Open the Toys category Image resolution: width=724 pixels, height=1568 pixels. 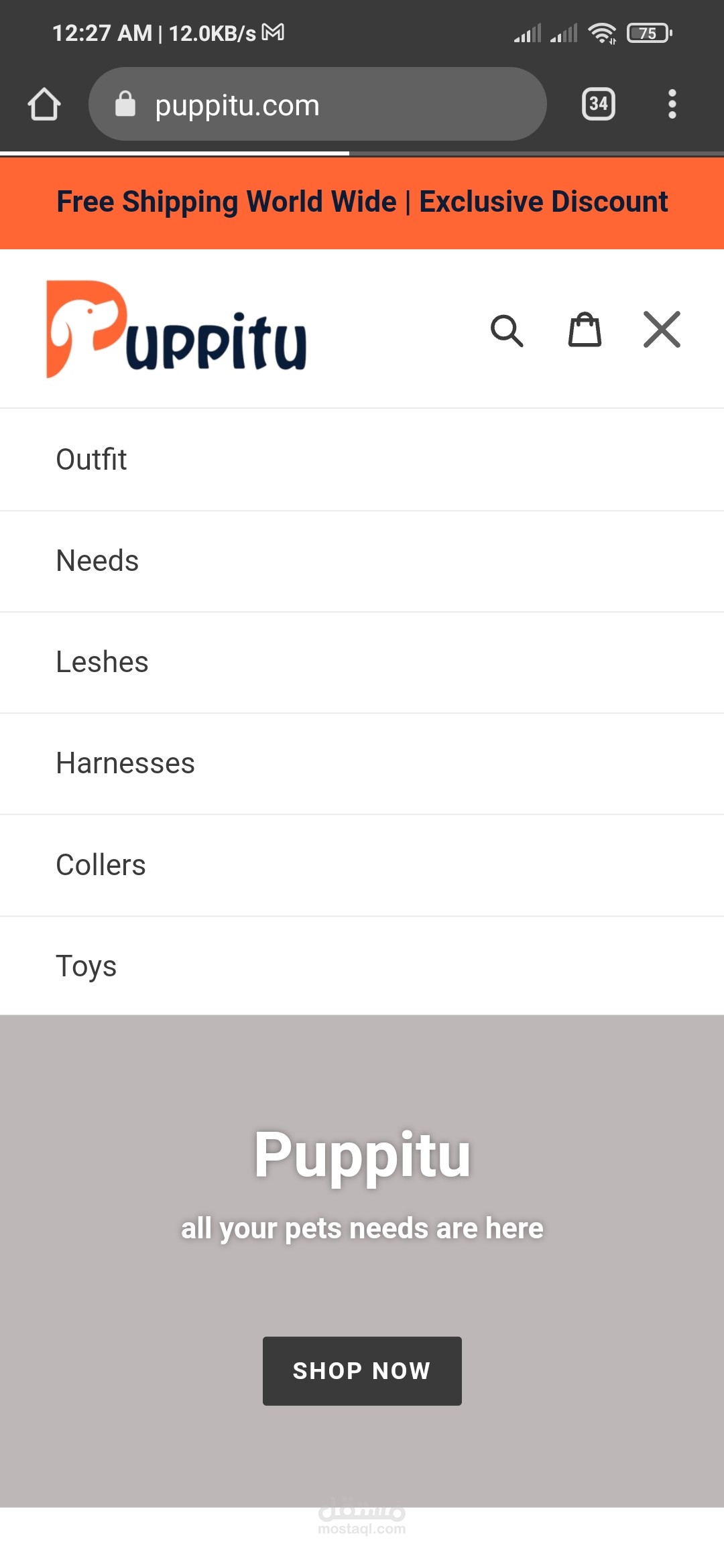[x=86, y=966]
